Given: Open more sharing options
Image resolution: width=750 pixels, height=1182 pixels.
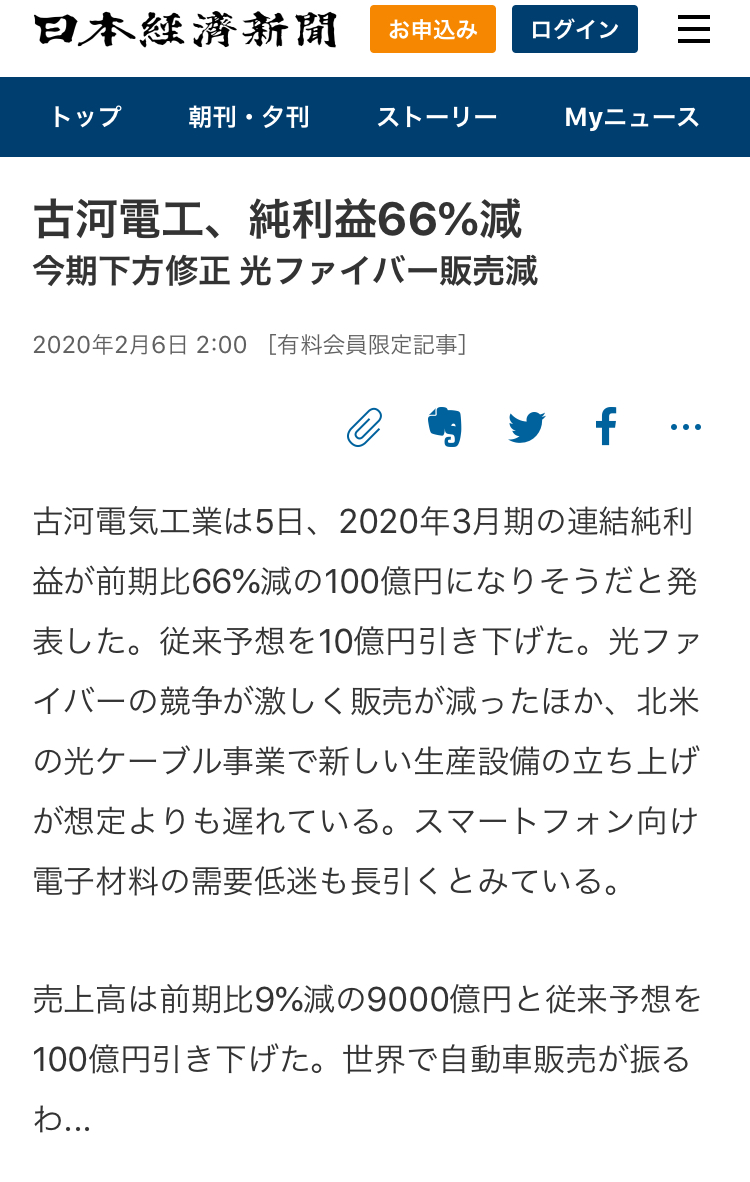Looking at the screenshot, I should point(686,427).
